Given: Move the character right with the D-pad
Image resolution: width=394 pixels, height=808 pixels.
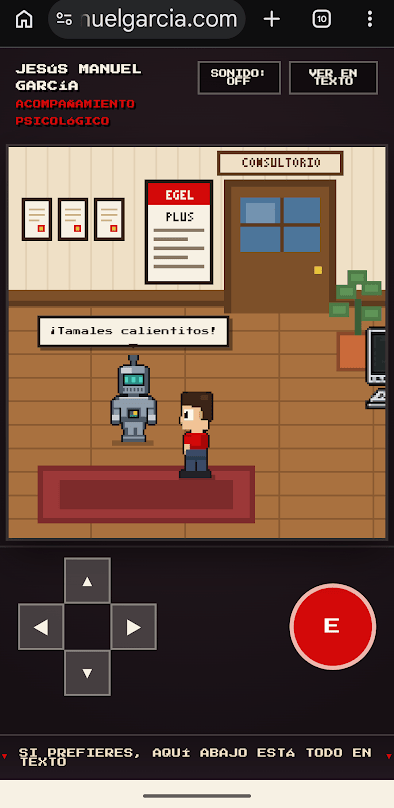Looking at the screenshot, I should [134, 627].
